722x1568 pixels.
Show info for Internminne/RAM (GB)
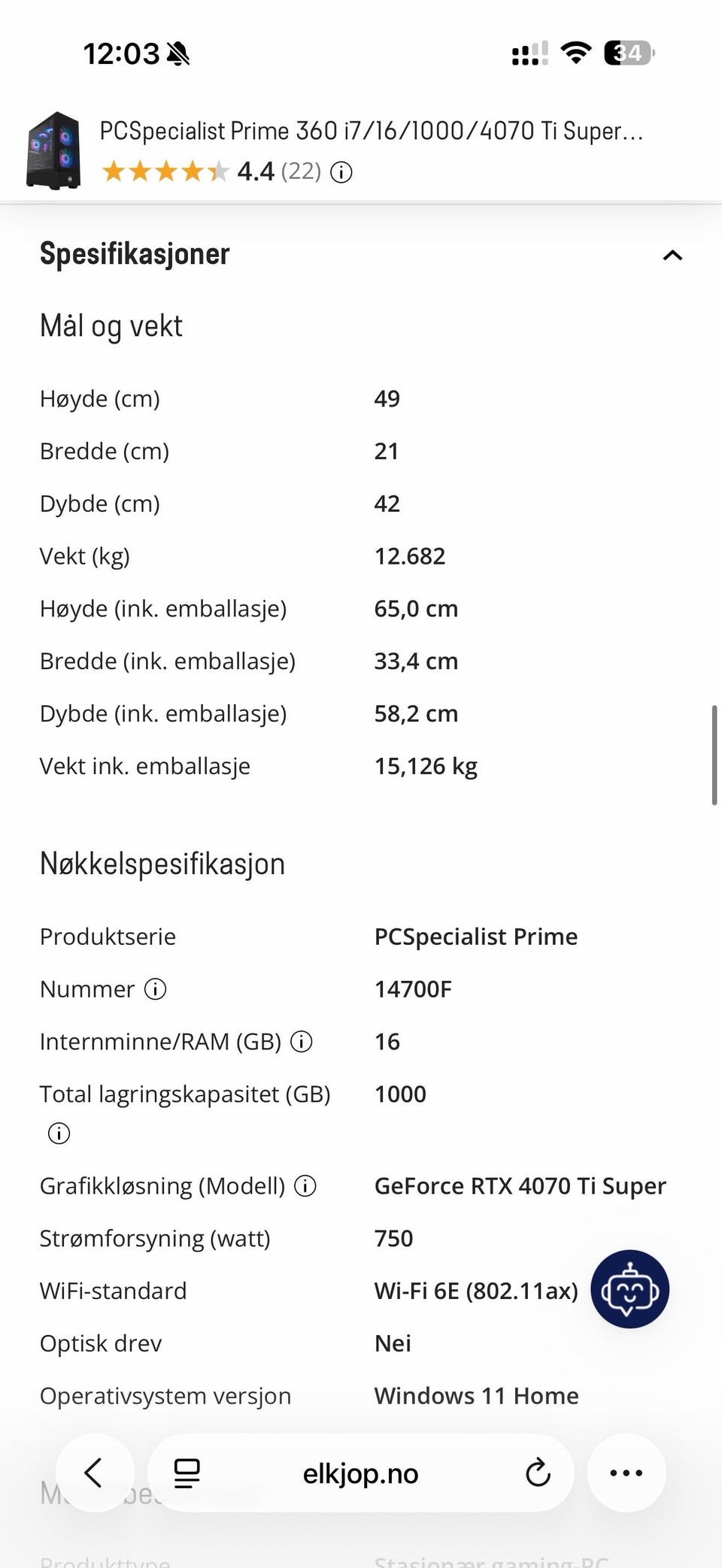pyautogui.click(x=302, y=1042)
